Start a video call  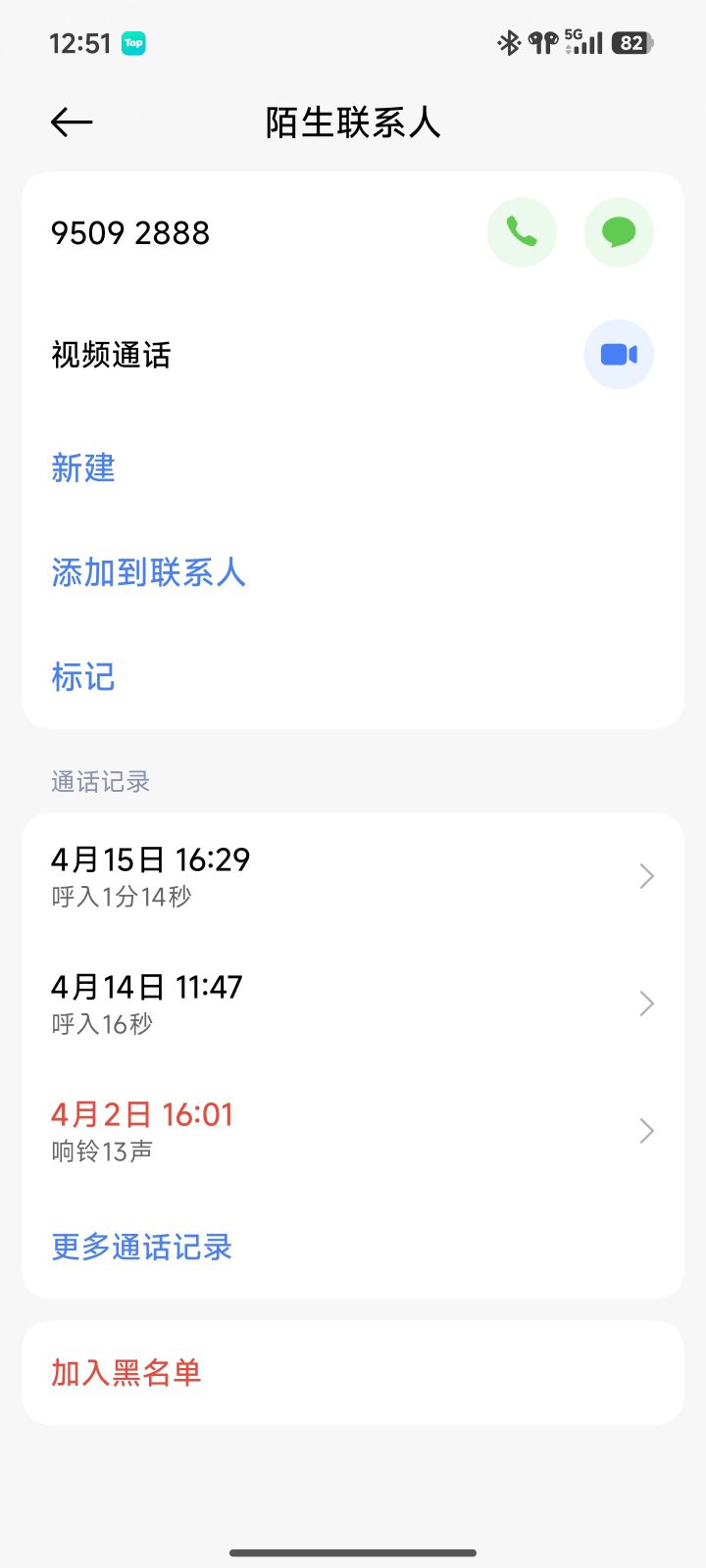point(618,354)
